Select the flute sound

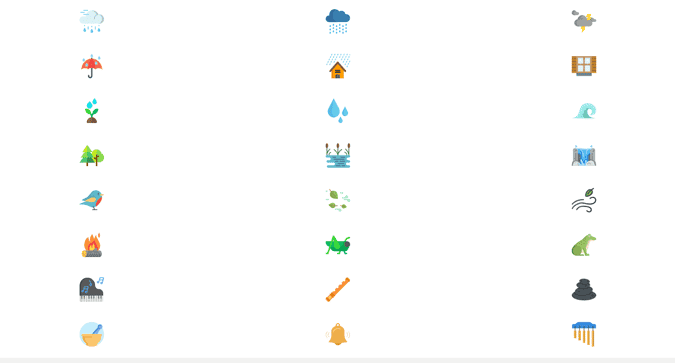[x=338, y=289]
